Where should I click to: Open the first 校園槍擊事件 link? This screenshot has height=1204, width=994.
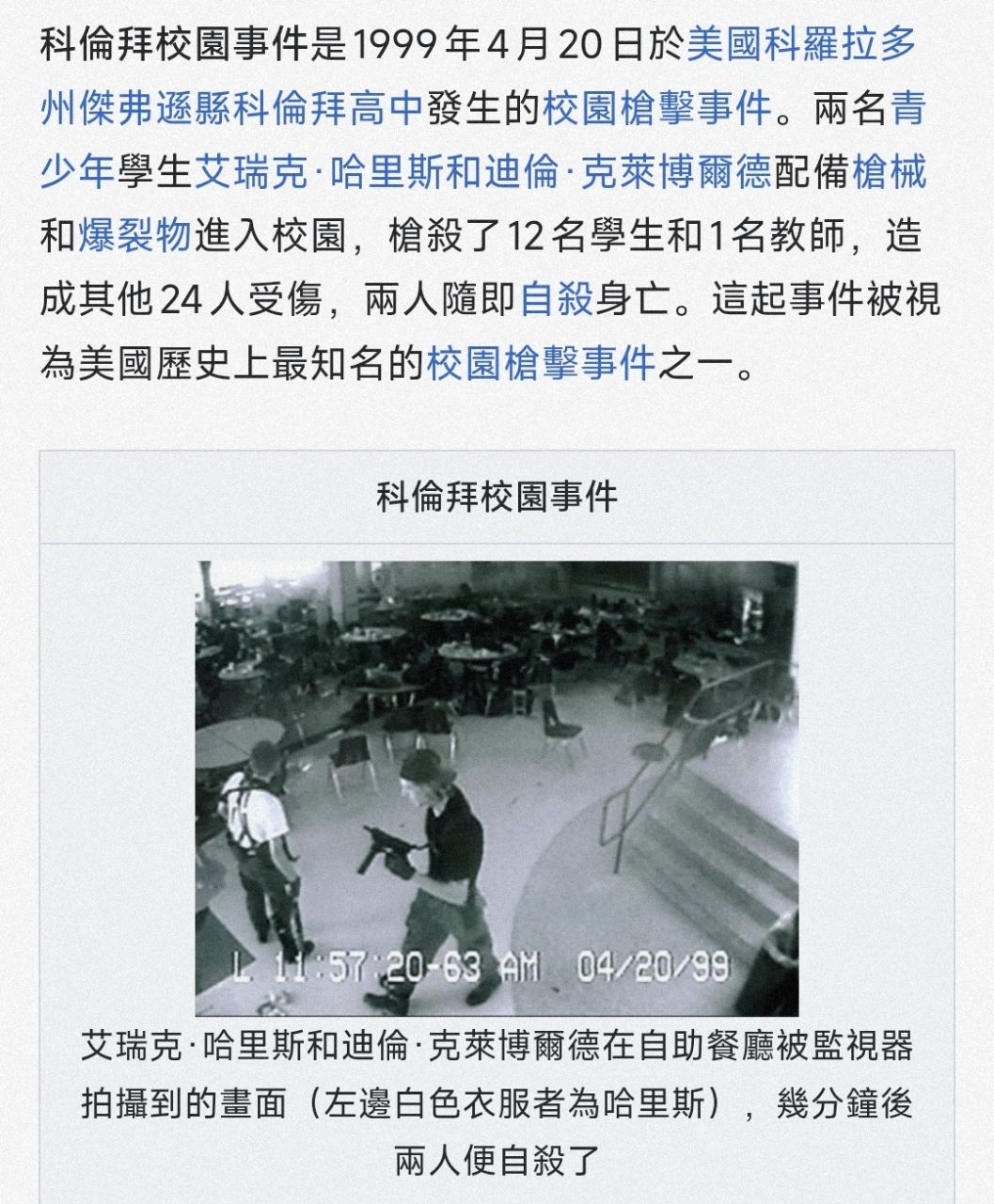click(x=656, y=108)
